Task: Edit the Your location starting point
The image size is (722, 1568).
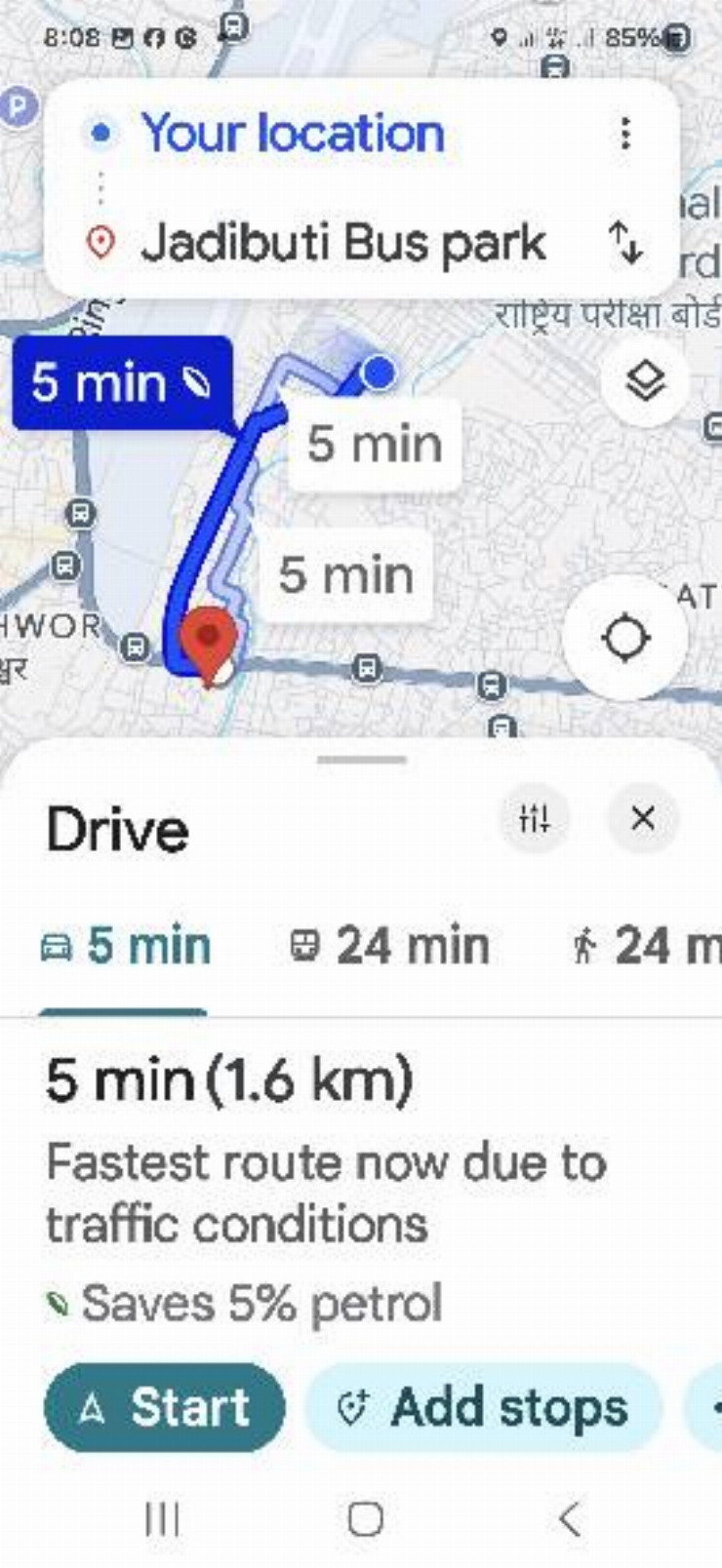Action: [x=293, y=134]
